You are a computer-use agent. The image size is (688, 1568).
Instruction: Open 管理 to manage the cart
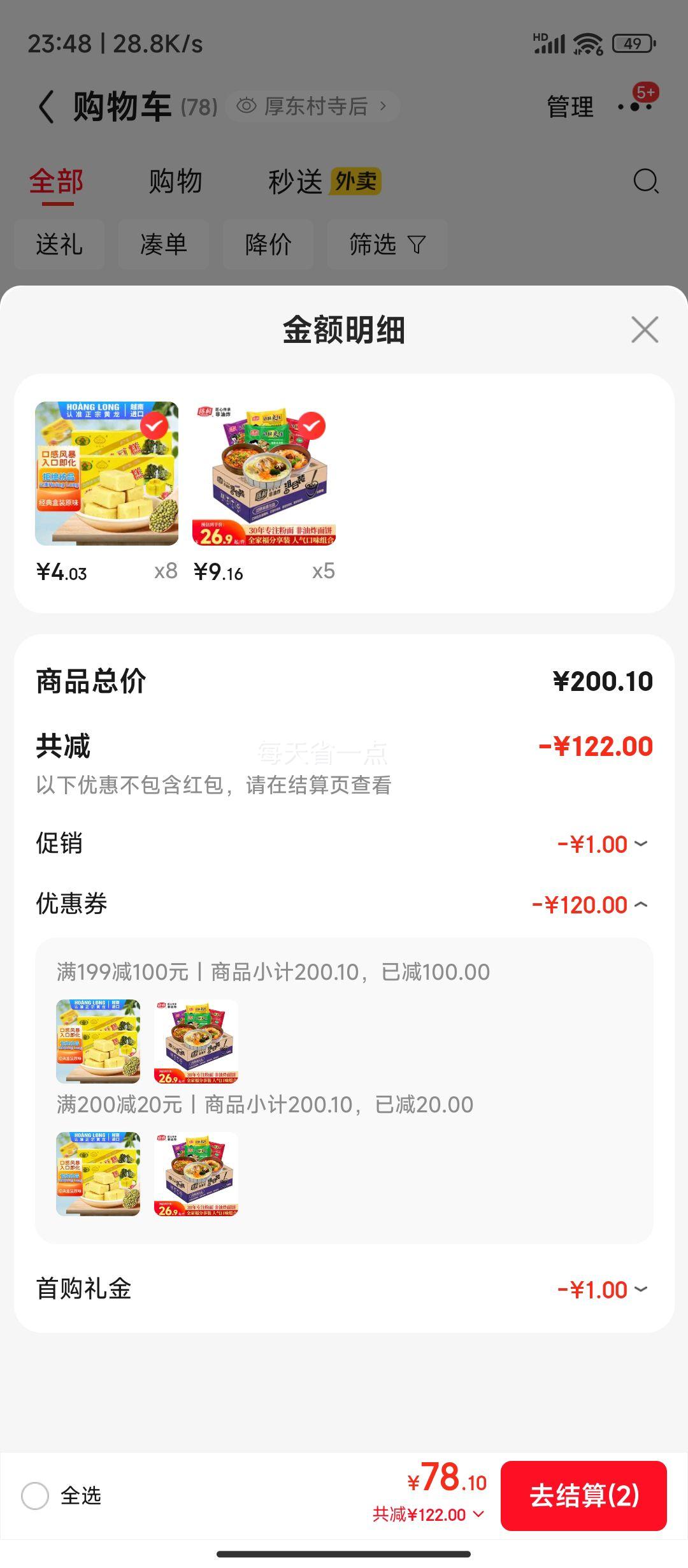click(570, 106)
